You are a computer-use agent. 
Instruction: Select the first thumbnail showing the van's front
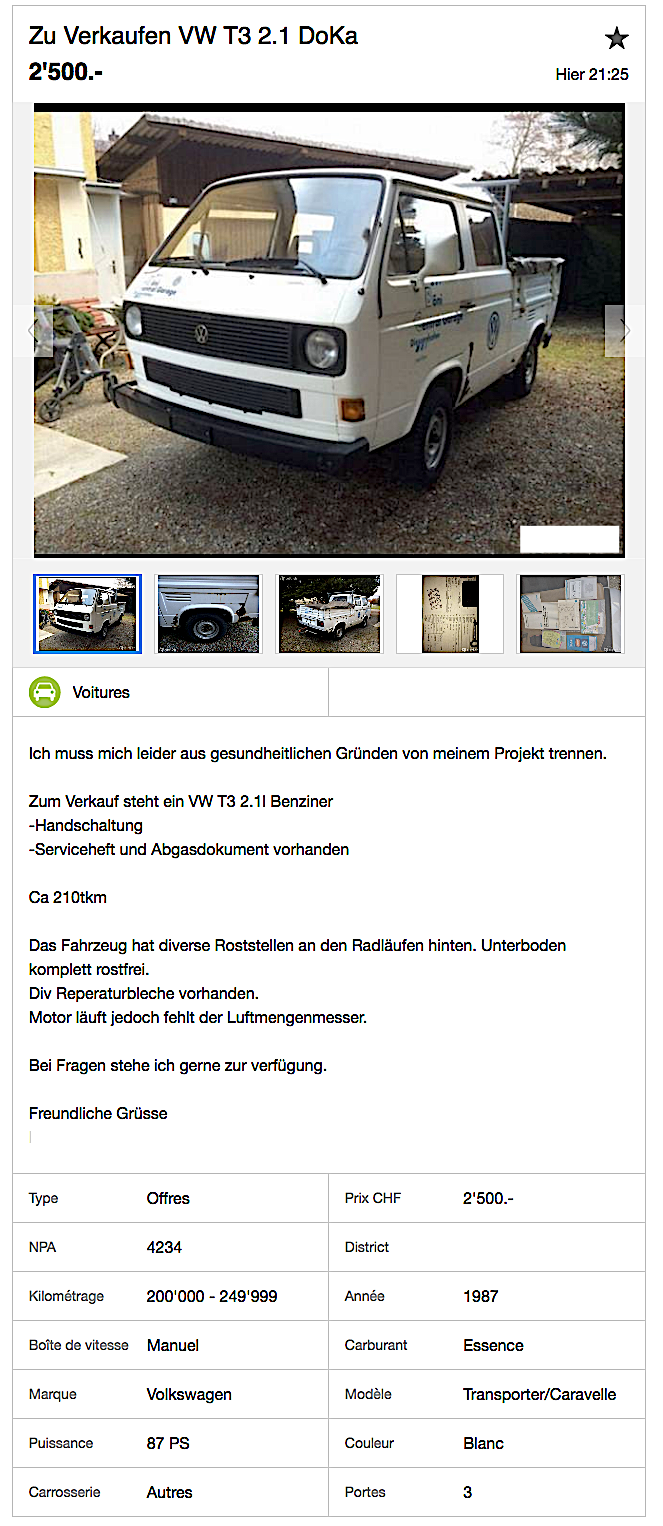tap(88, 613)
